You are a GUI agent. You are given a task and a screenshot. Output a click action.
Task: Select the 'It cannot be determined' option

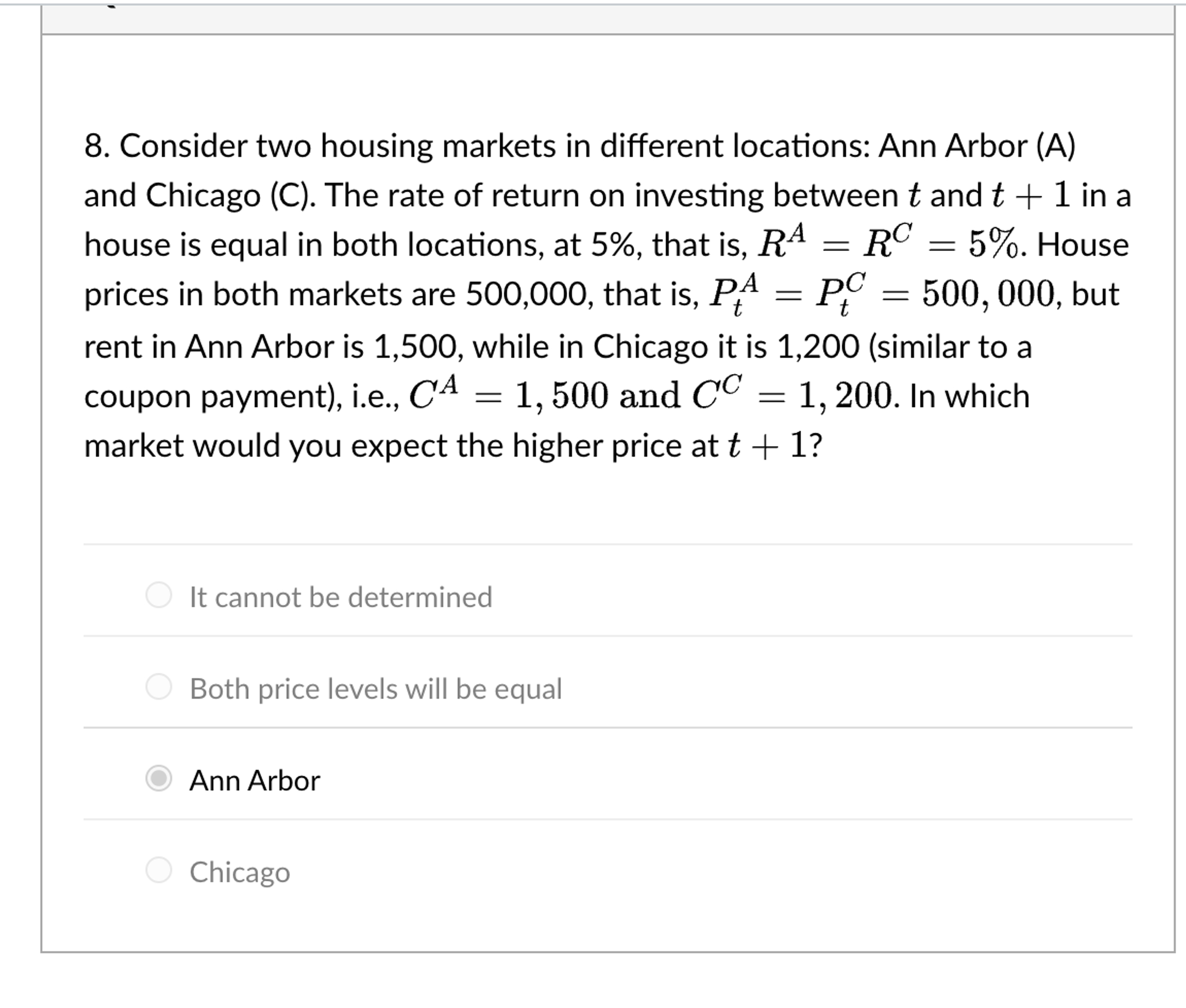point(158,595)
